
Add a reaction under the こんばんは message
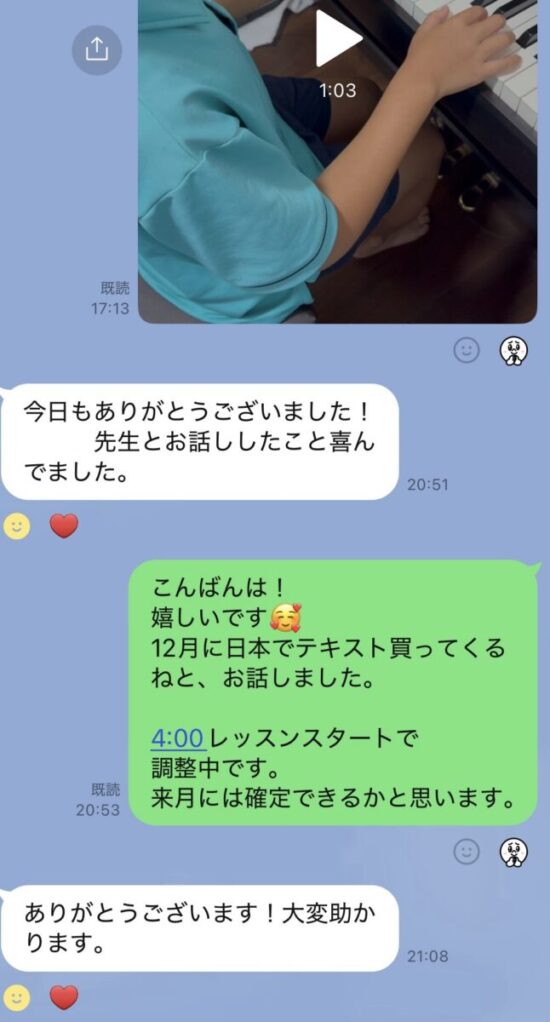point(466,851)
